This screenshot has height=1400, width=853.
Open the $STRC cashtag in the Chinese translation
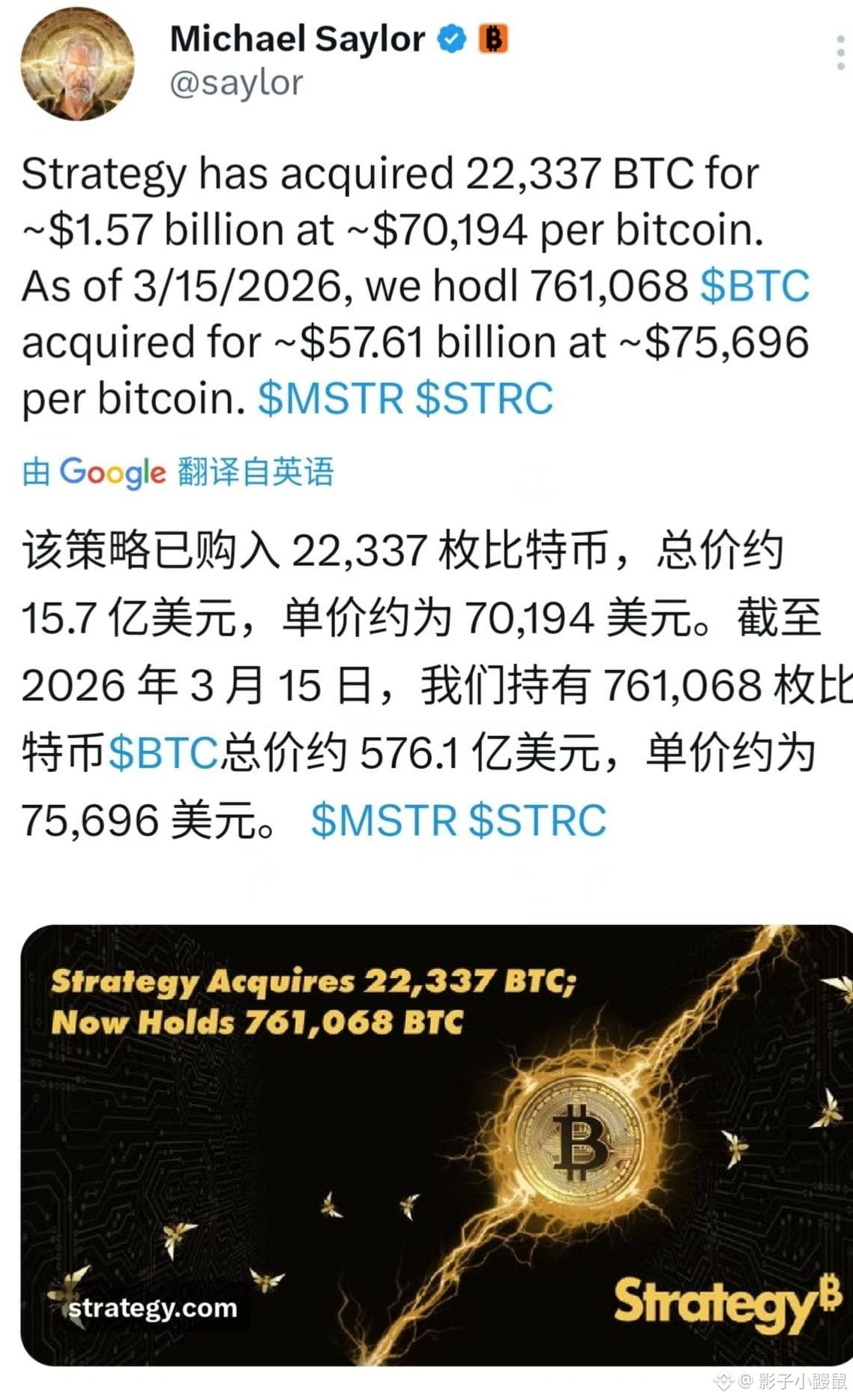pyautogui.click(x=537, y=820)
